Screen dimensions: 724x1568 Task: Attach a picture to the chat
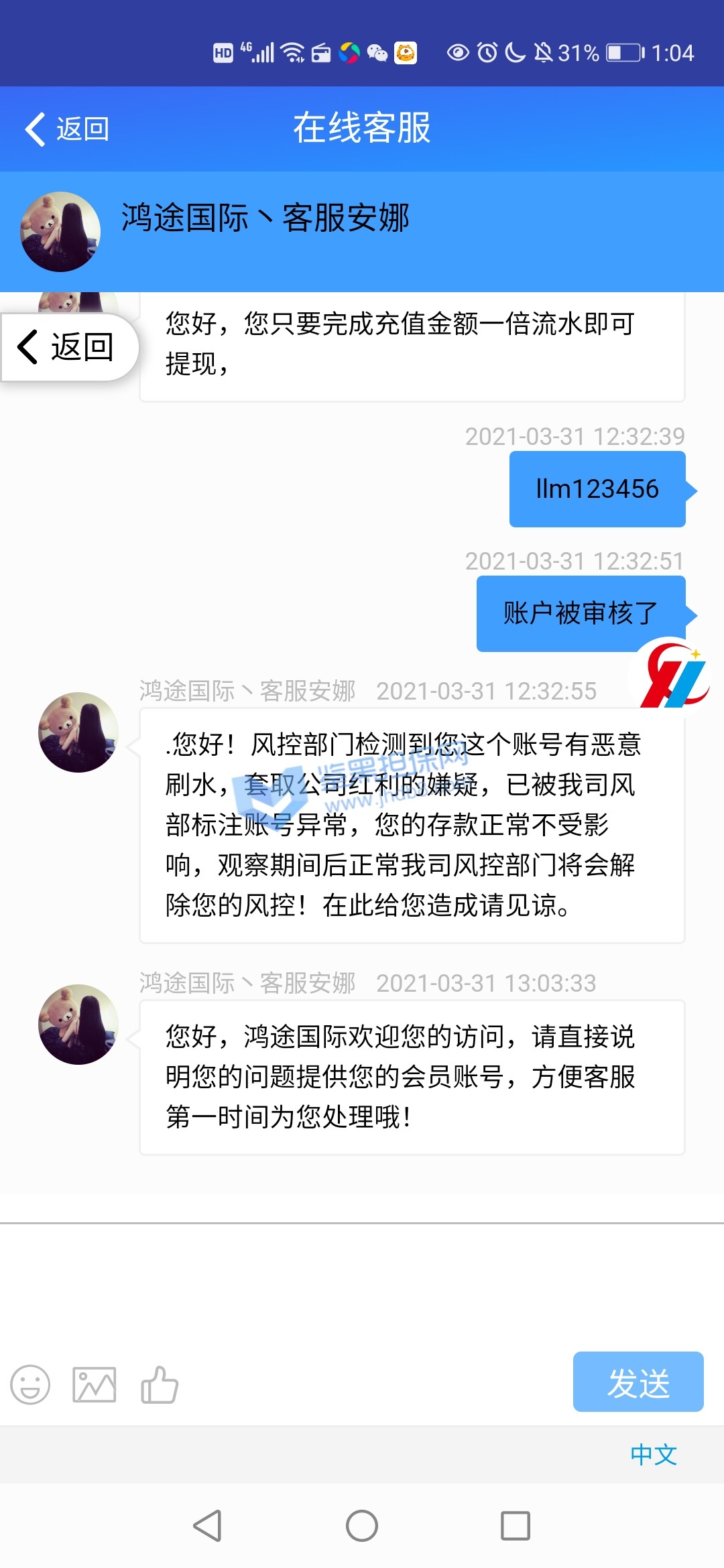94,1384
